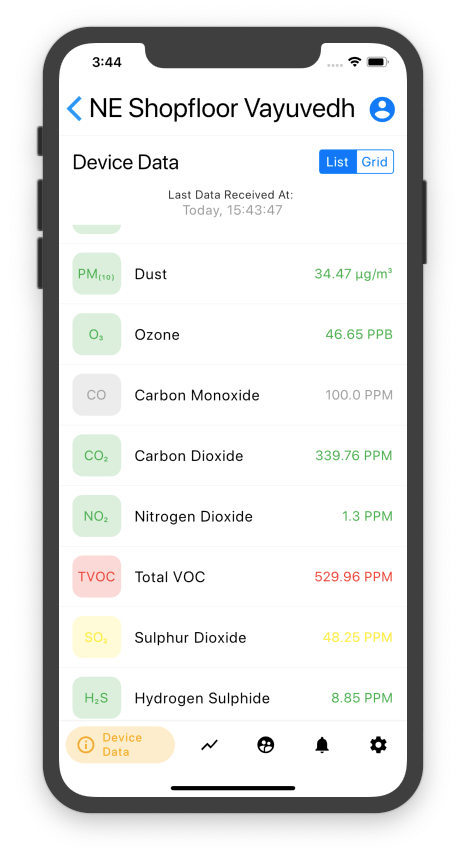Screen dimensions: 466x856
Task: View Carbon Monoxide details
Action: tap(233, 395)
